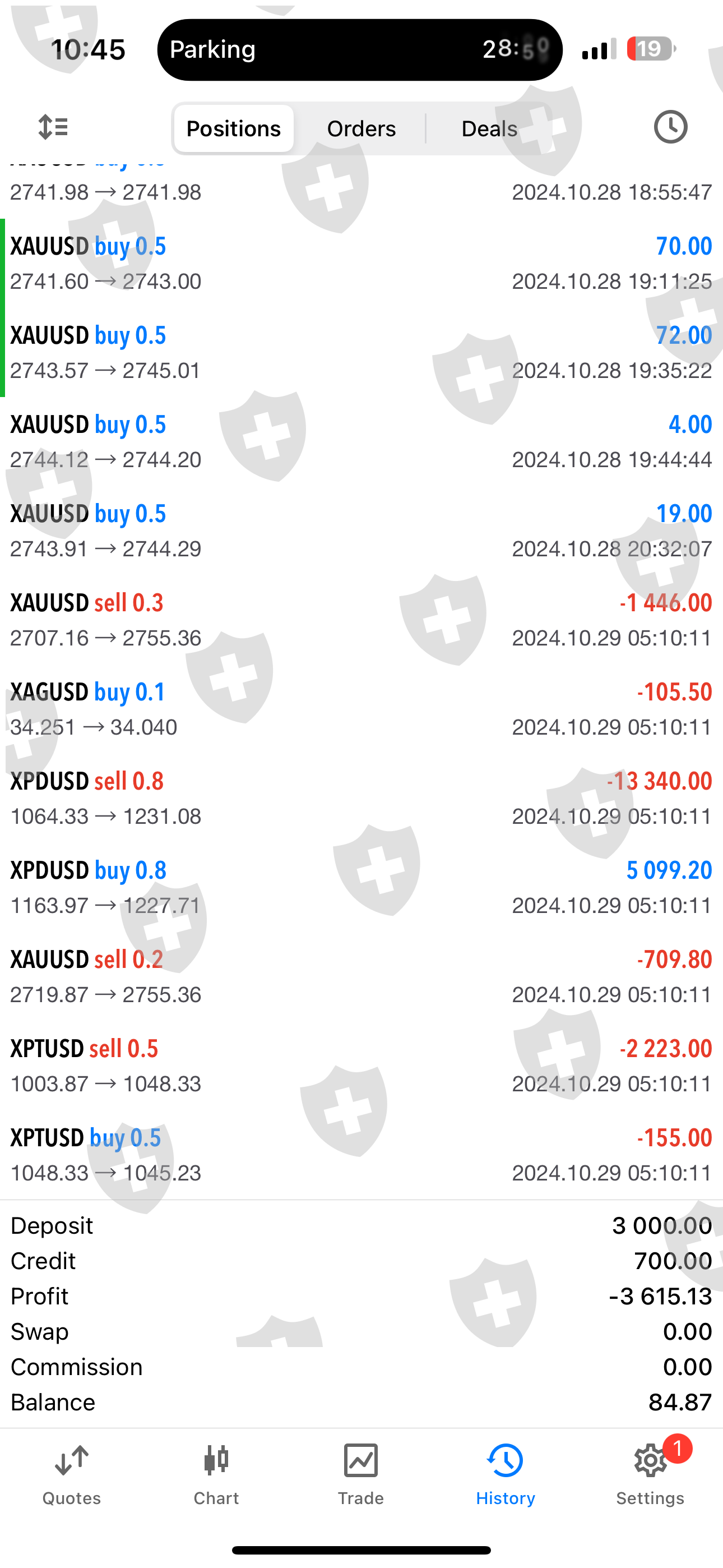This screenshot has width=723, height=1568.
Task: Switch to the Orders segment
Action: coord(361,129)
